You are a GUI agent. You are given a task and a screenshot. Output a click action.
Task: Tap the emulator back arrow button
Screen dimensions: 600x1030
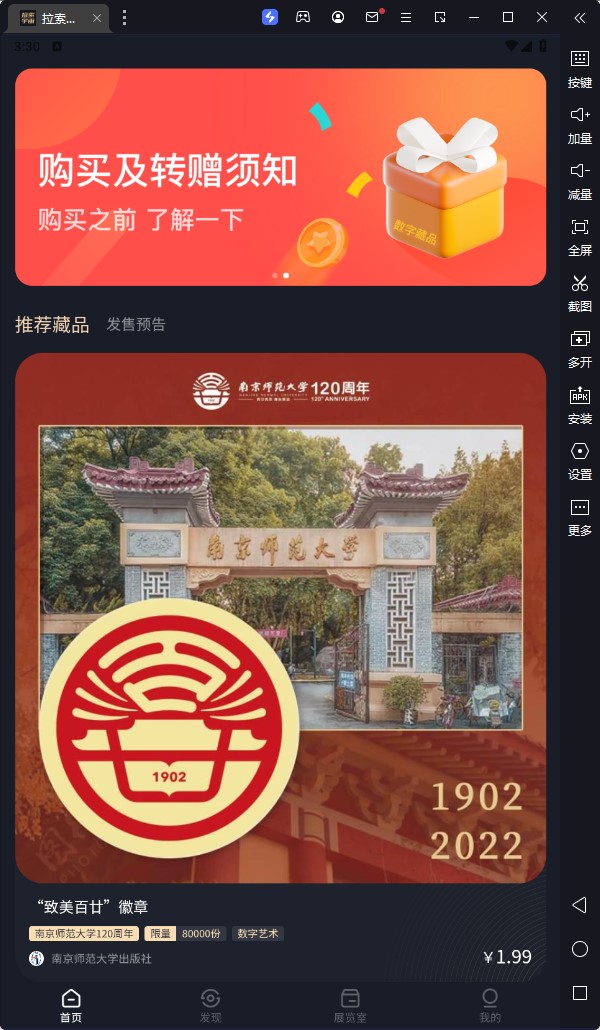point(579,905)
